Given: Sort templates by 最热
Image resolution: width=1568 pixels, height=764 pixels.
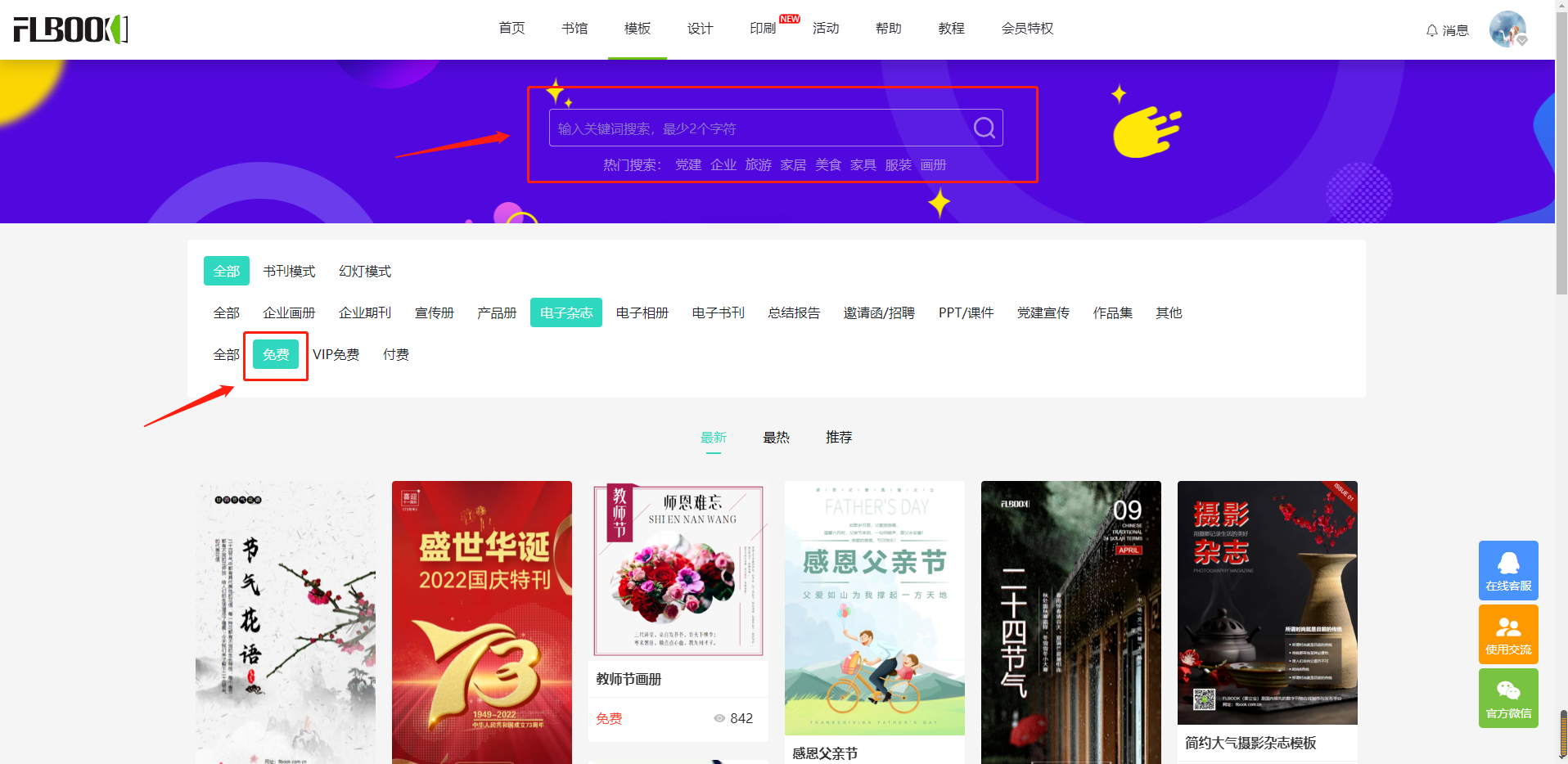Looking at the screenshot, I should tap(776, 438).
